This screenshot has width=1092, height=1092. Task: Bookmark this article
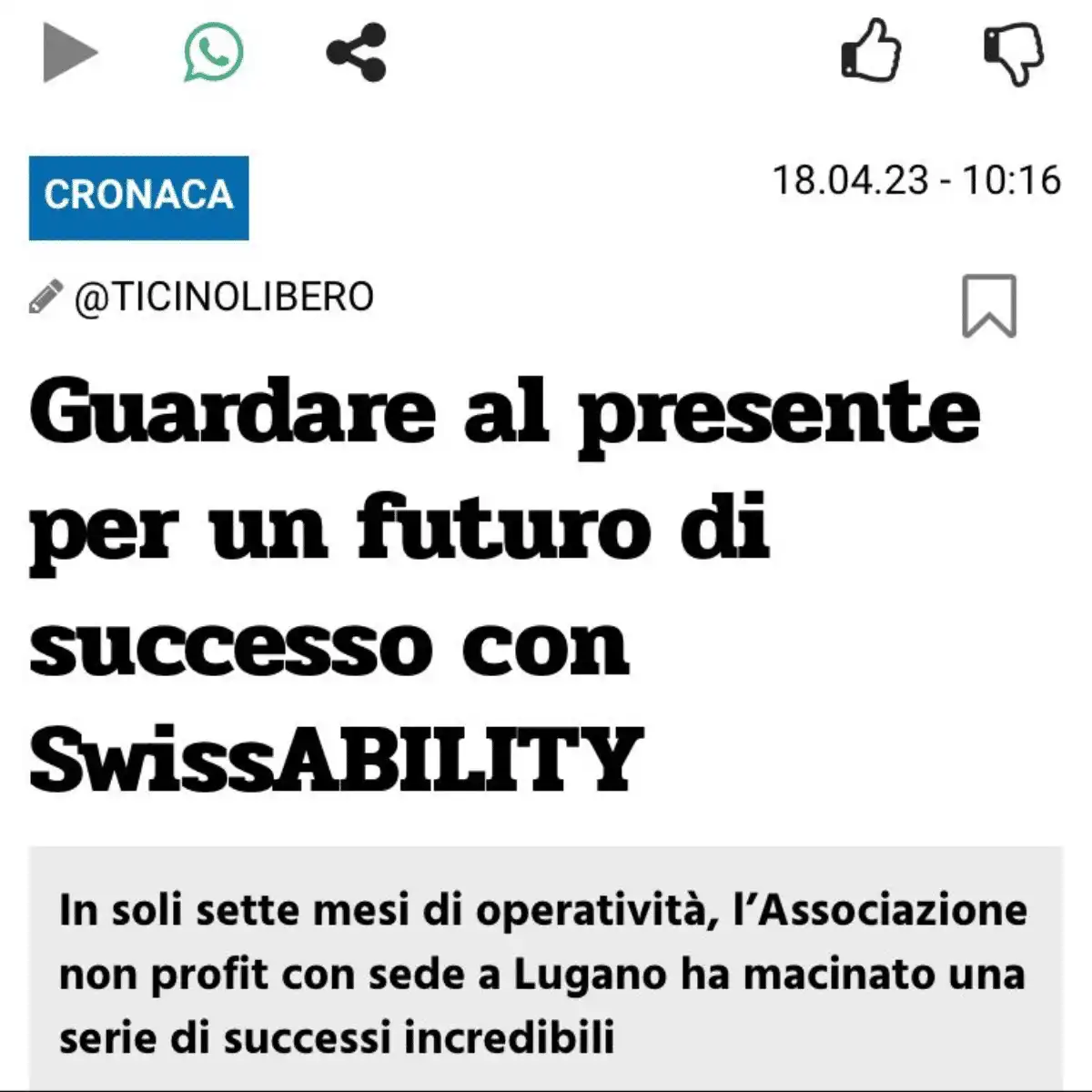point(988,306)
